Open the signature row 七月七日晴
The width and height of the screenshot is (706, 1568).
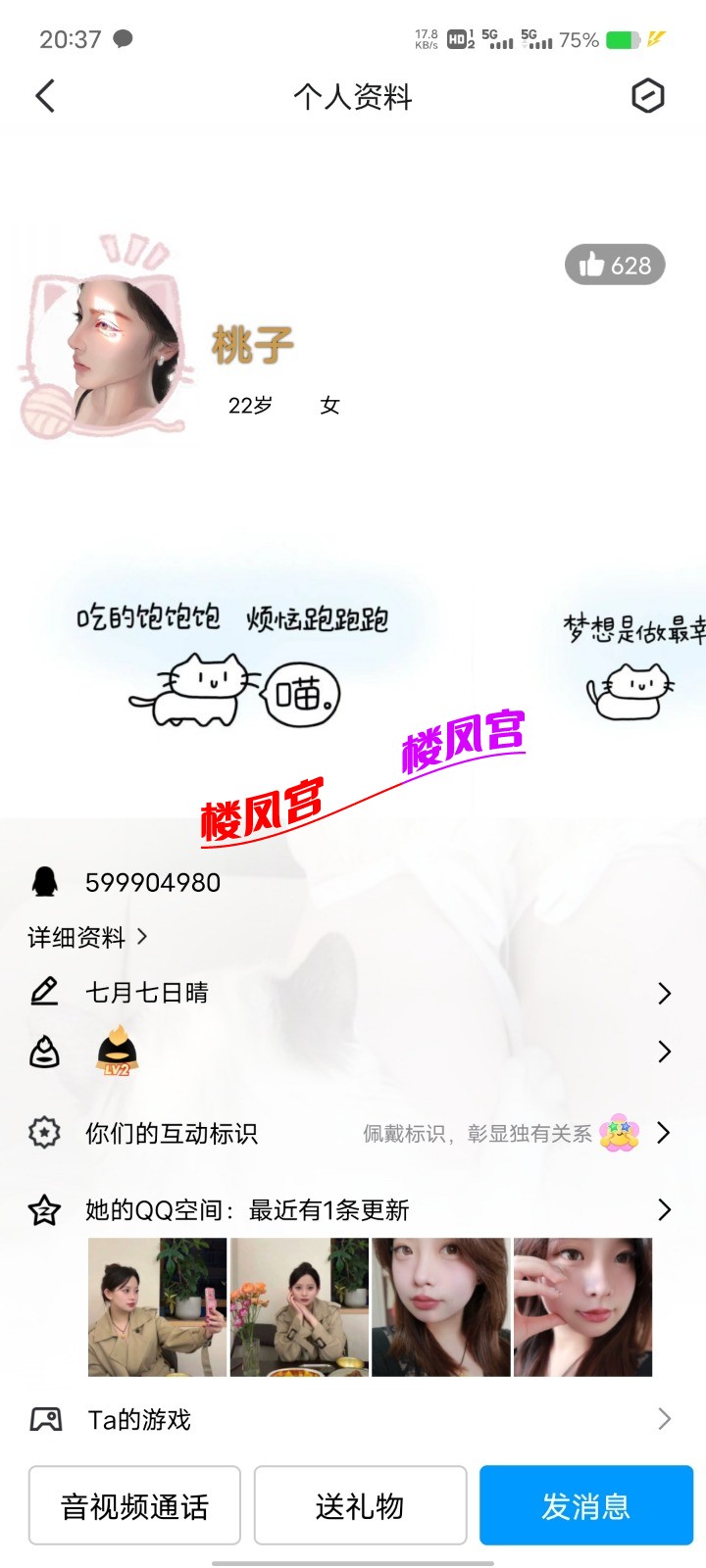[x=353, y=993]
